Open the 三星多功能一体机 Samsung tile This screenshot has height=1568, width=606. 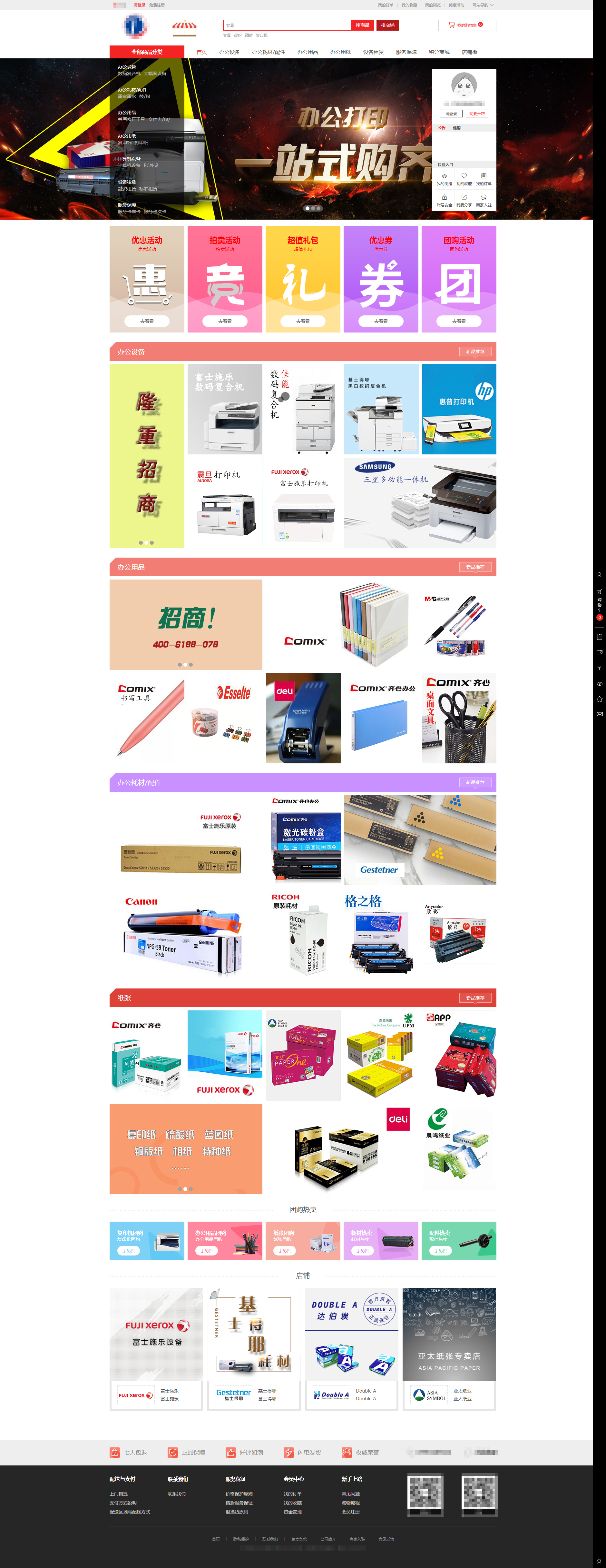(x=420, y=503)
